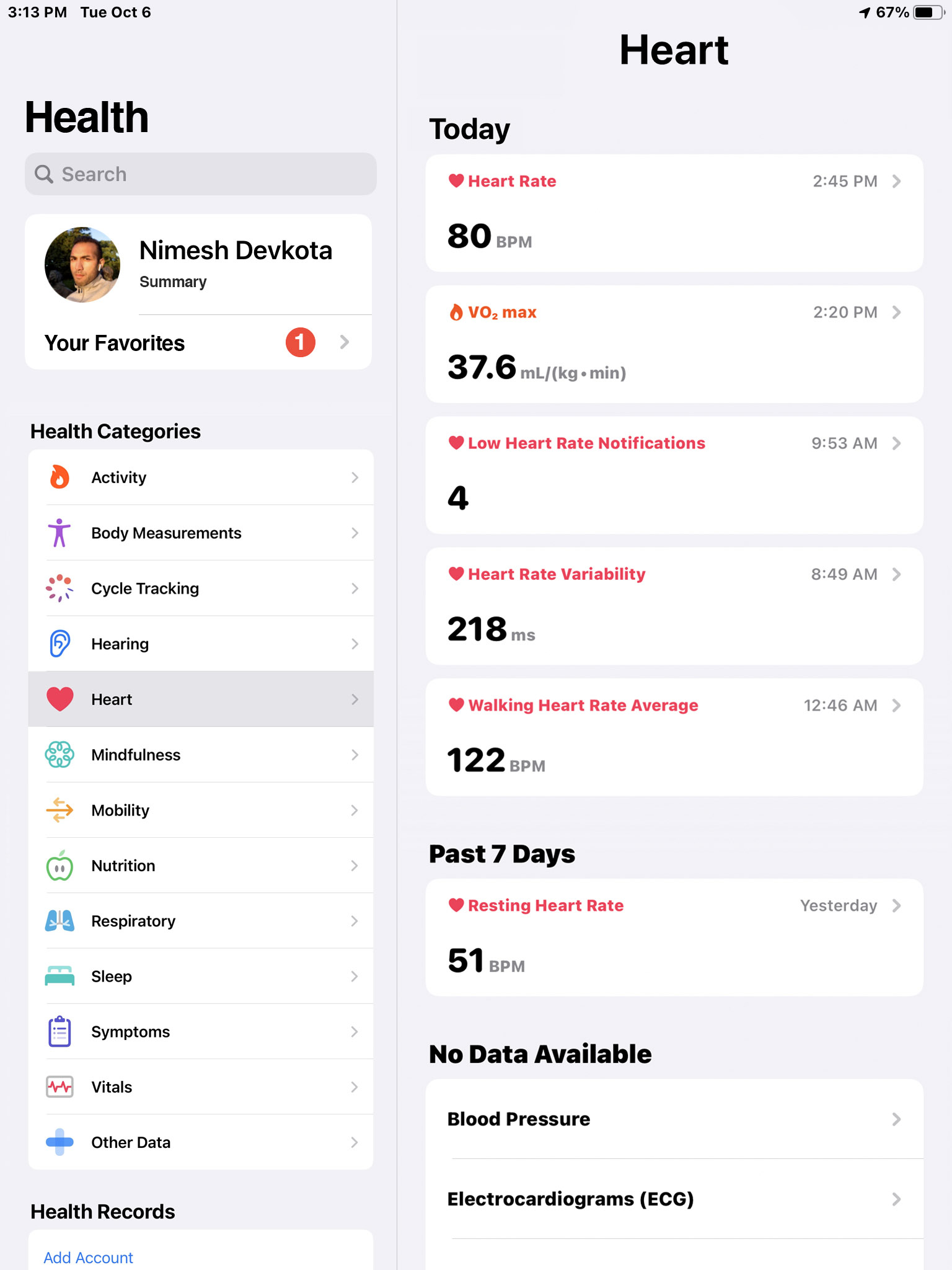
Task: Select the Sleep category
Action: (200, 976)
